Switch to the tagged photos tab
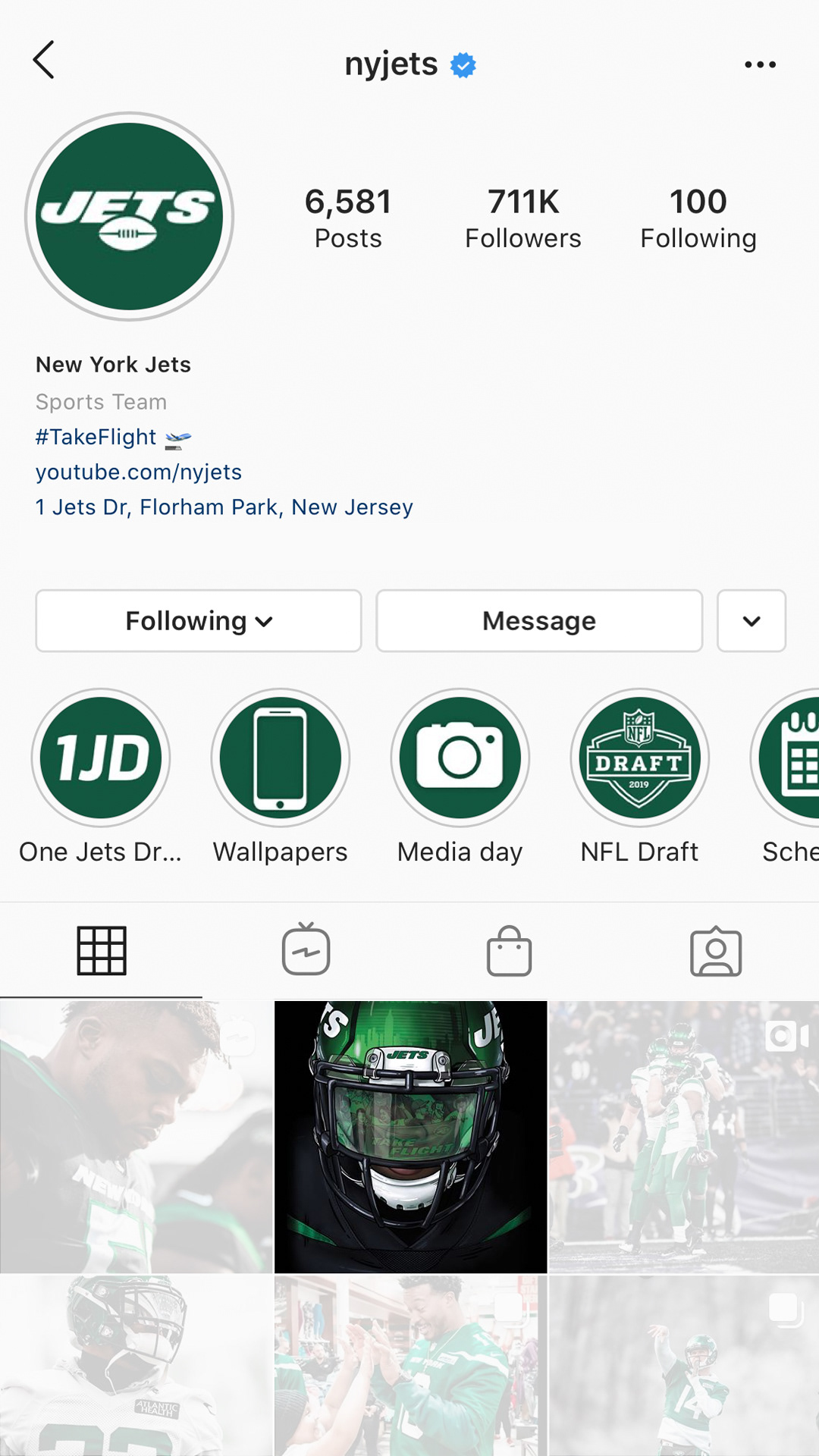The image size is (819, 1456). (x=716, y=950)
